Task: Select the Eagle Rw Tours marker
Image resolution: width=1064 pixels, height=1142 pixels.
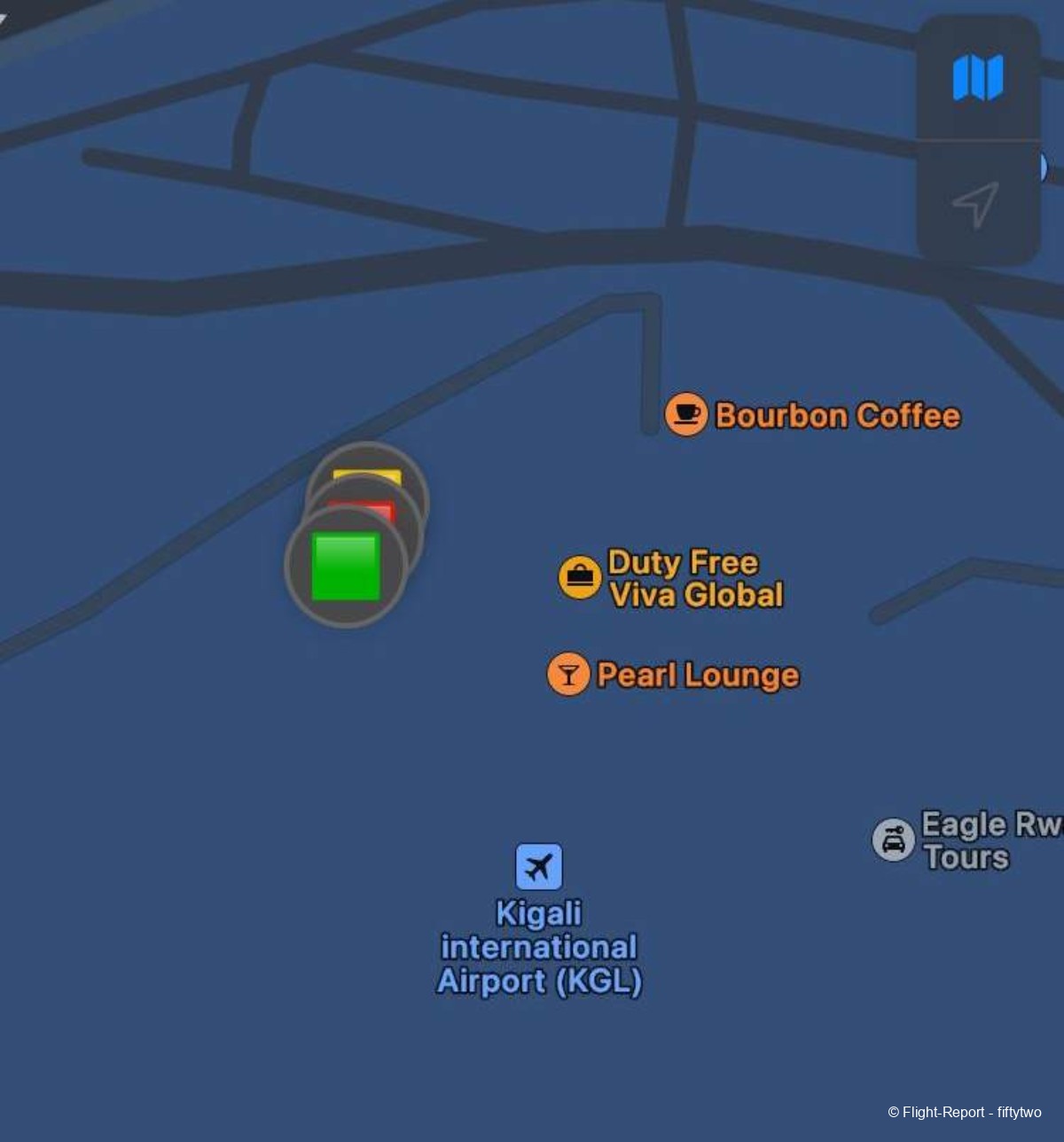Action: point(894,840)
